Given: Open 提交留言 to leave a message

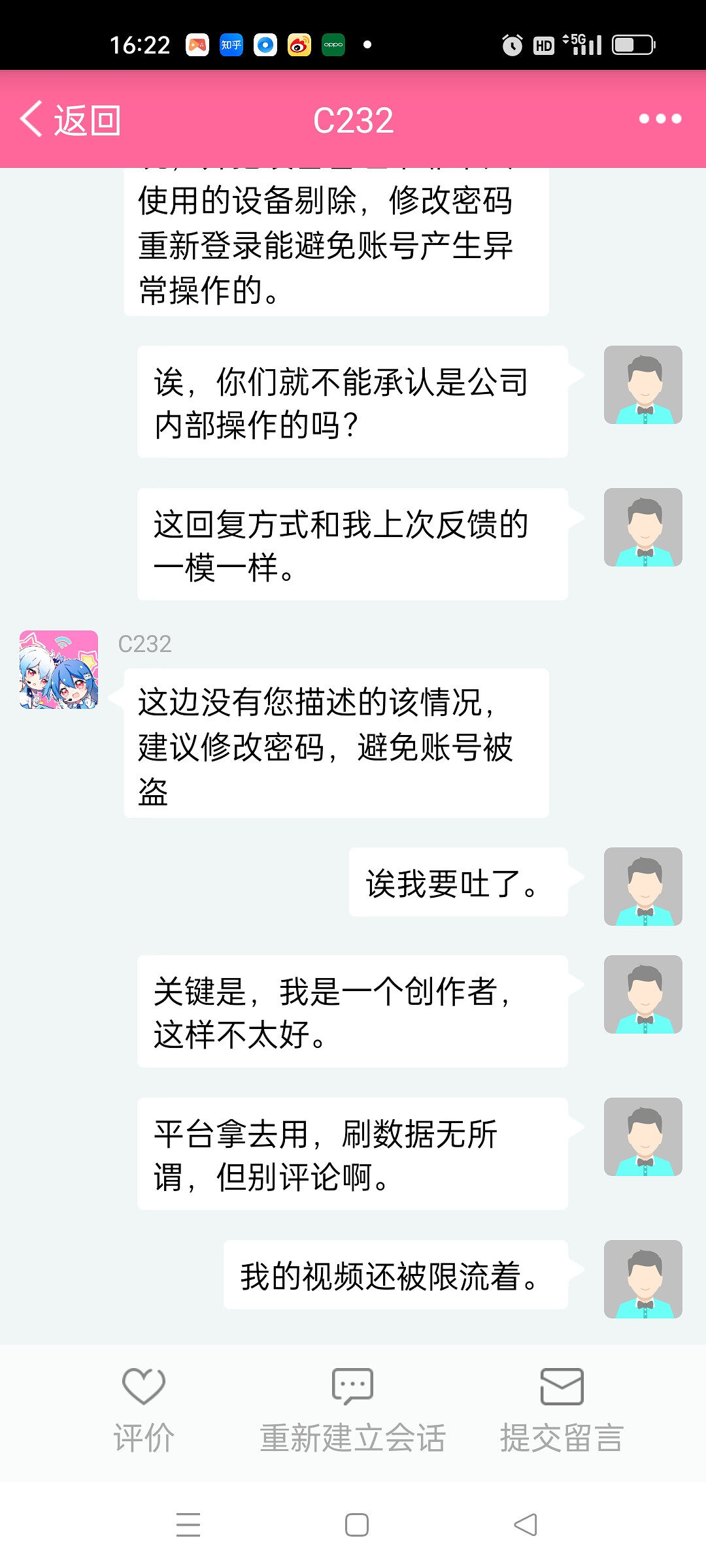Looking at the screenshot, I should [562, 1410].
